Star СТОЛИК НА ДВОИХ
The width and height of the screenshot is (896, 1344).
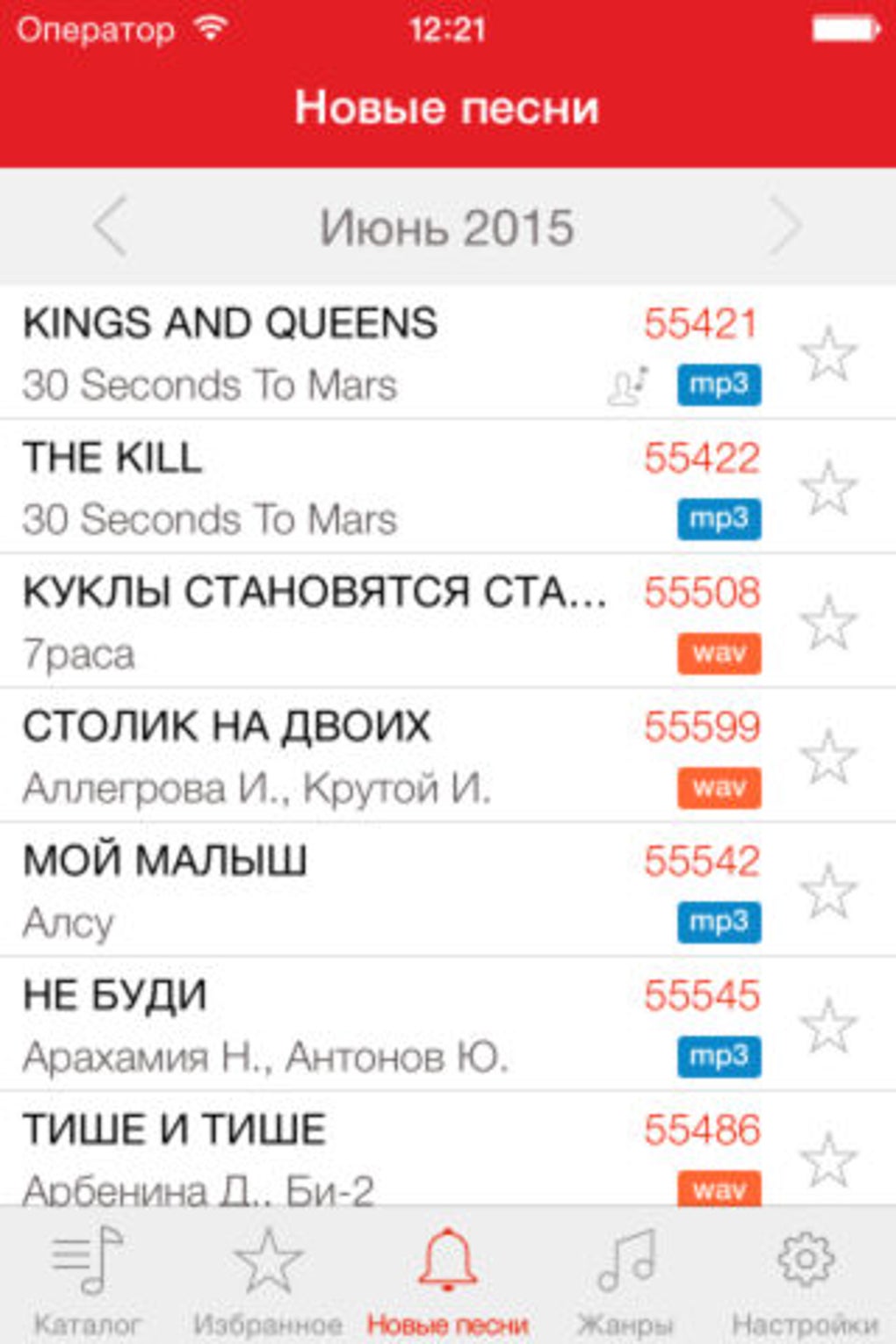point(827,756)
